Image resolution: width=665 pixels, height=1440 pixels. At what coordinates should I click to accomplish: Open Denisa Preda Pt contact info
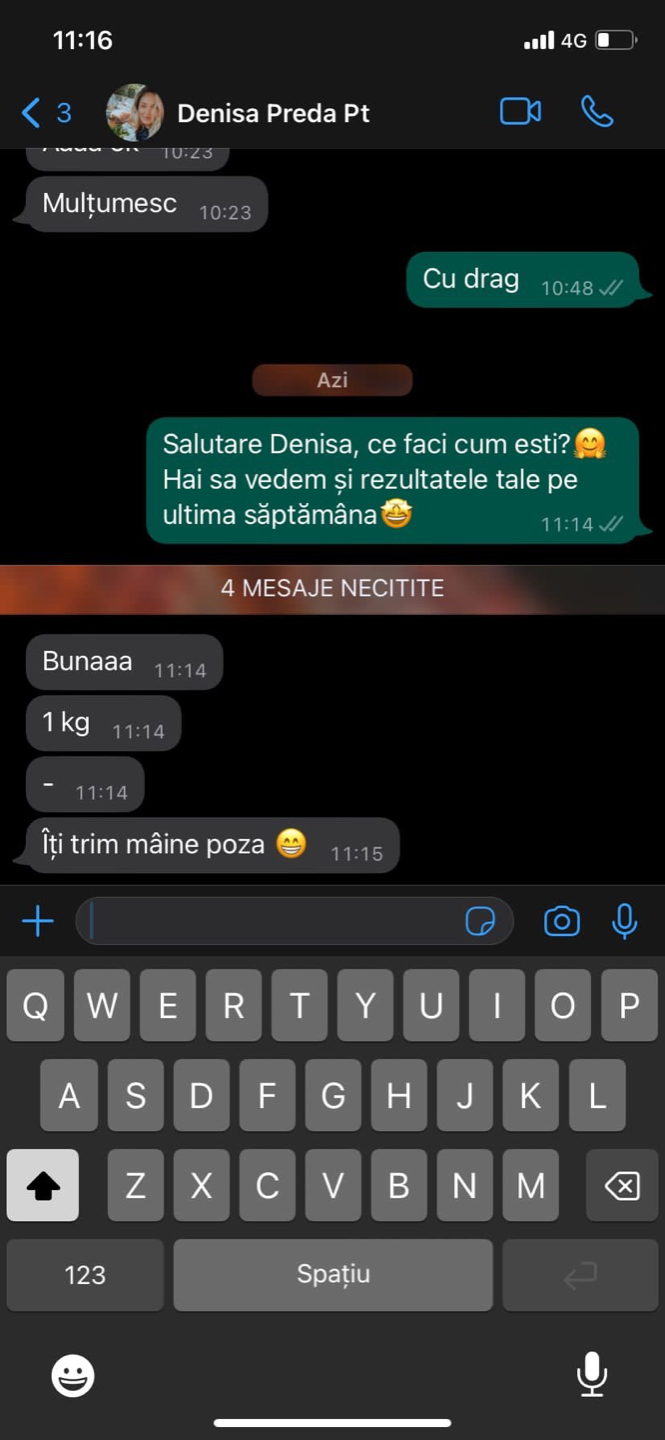[272, 113]
